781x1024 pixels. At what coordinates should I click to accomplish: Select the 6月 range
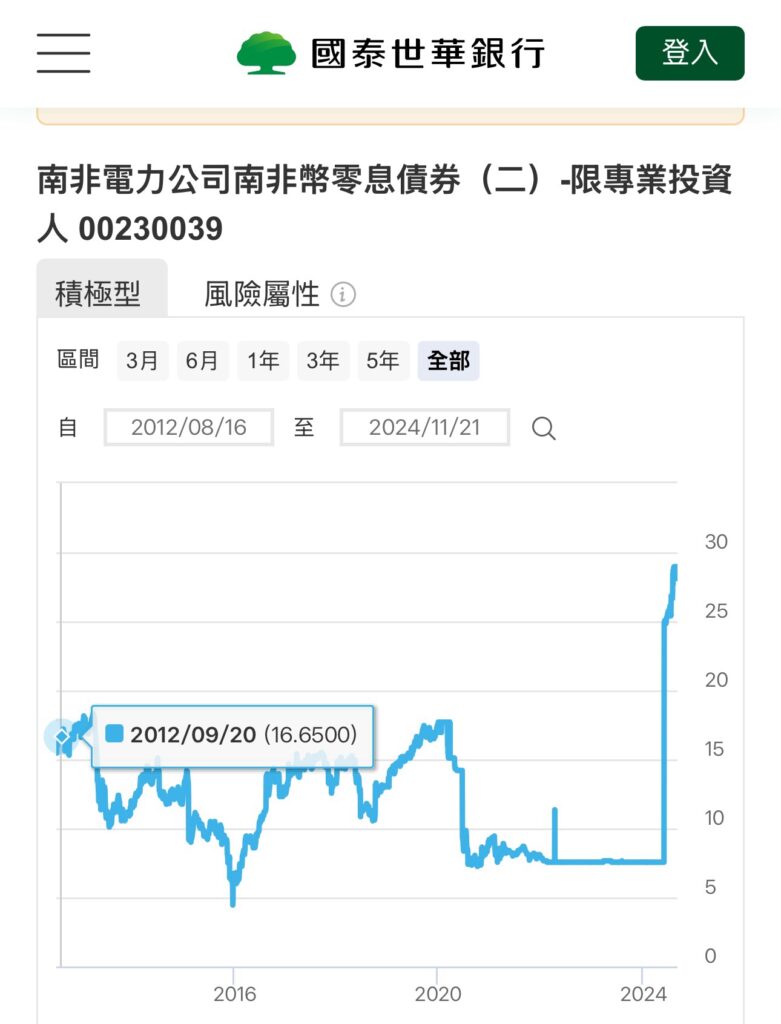click(x=202, y=361)
